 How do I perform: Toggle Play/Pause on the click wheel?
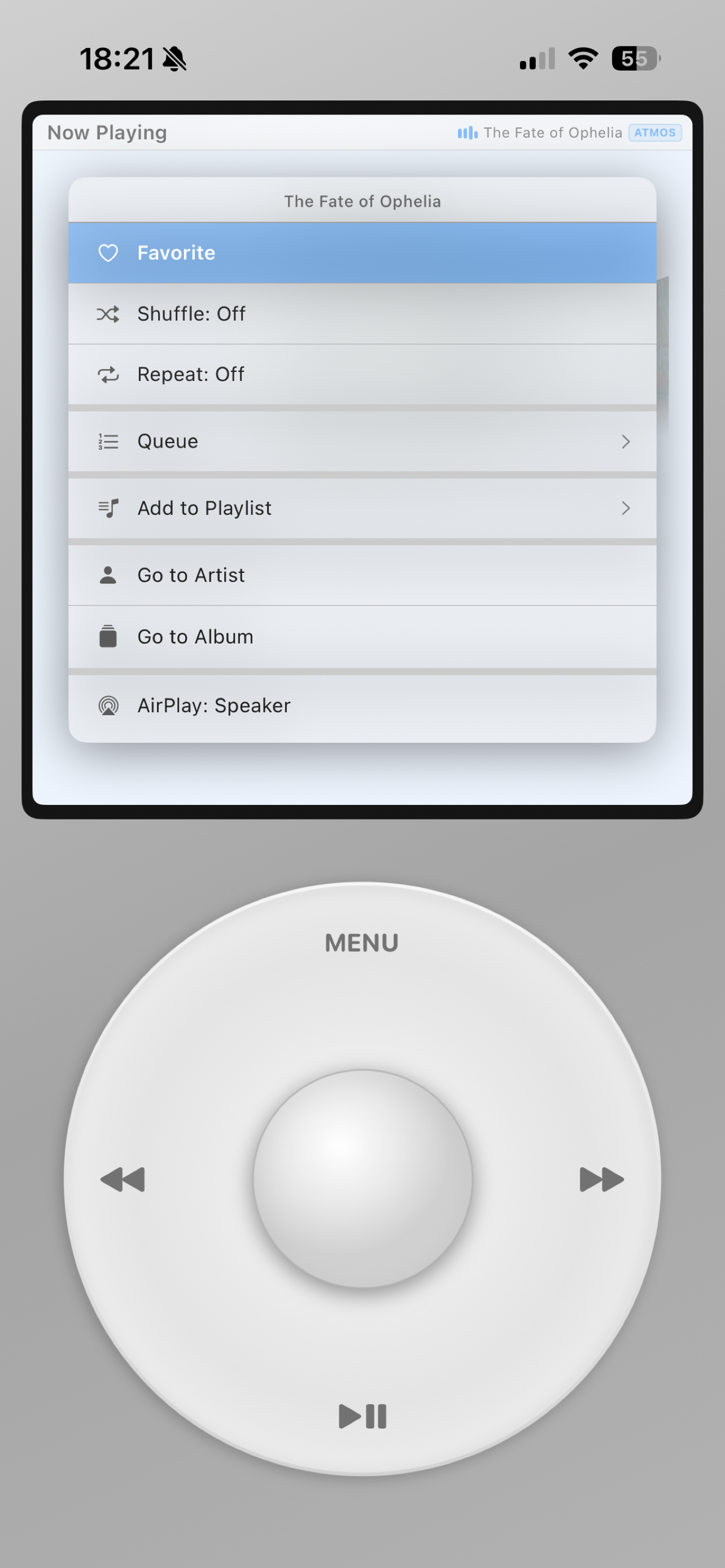pyautogui.click(x=362, y=1416)
